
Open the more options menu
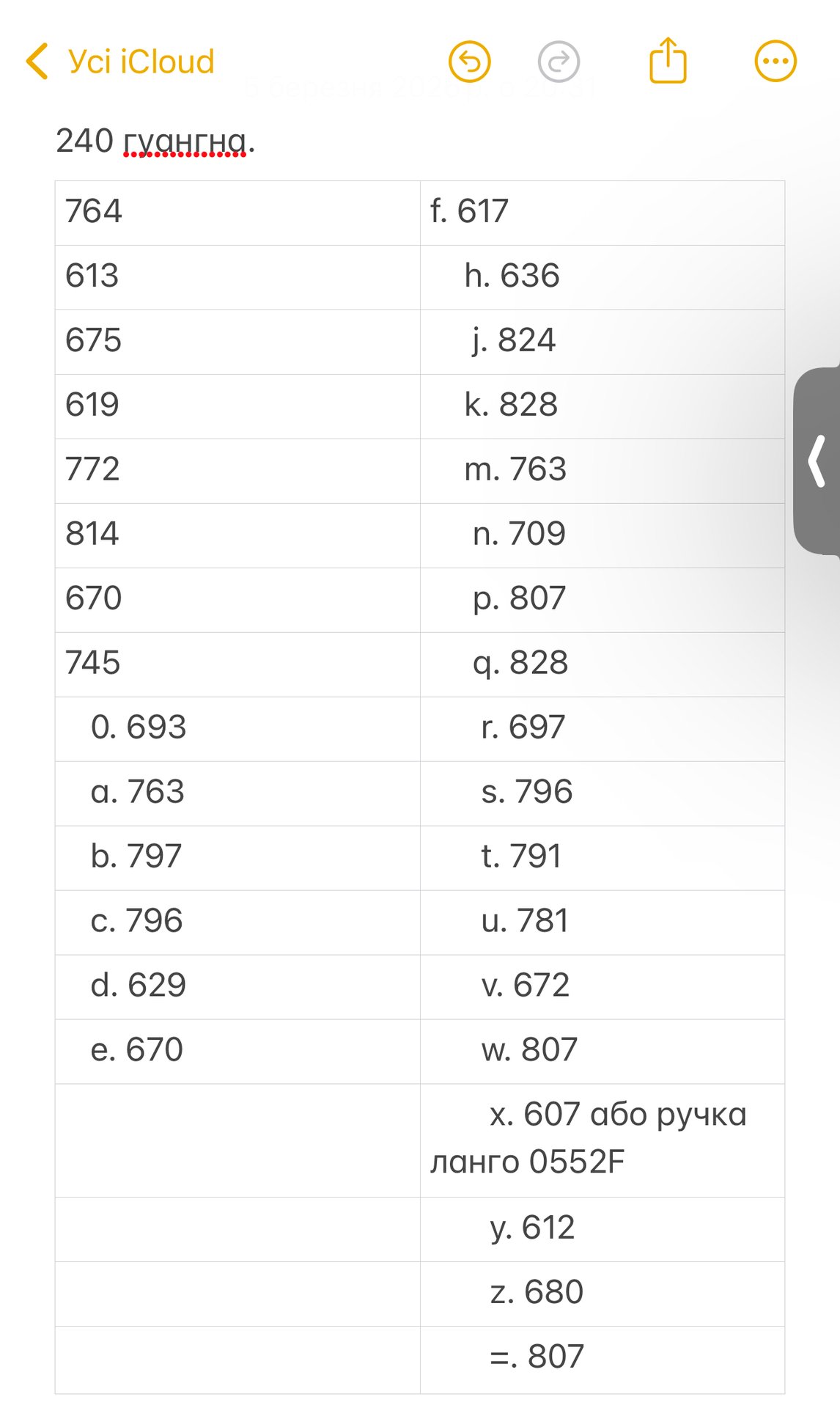point(775,62)
